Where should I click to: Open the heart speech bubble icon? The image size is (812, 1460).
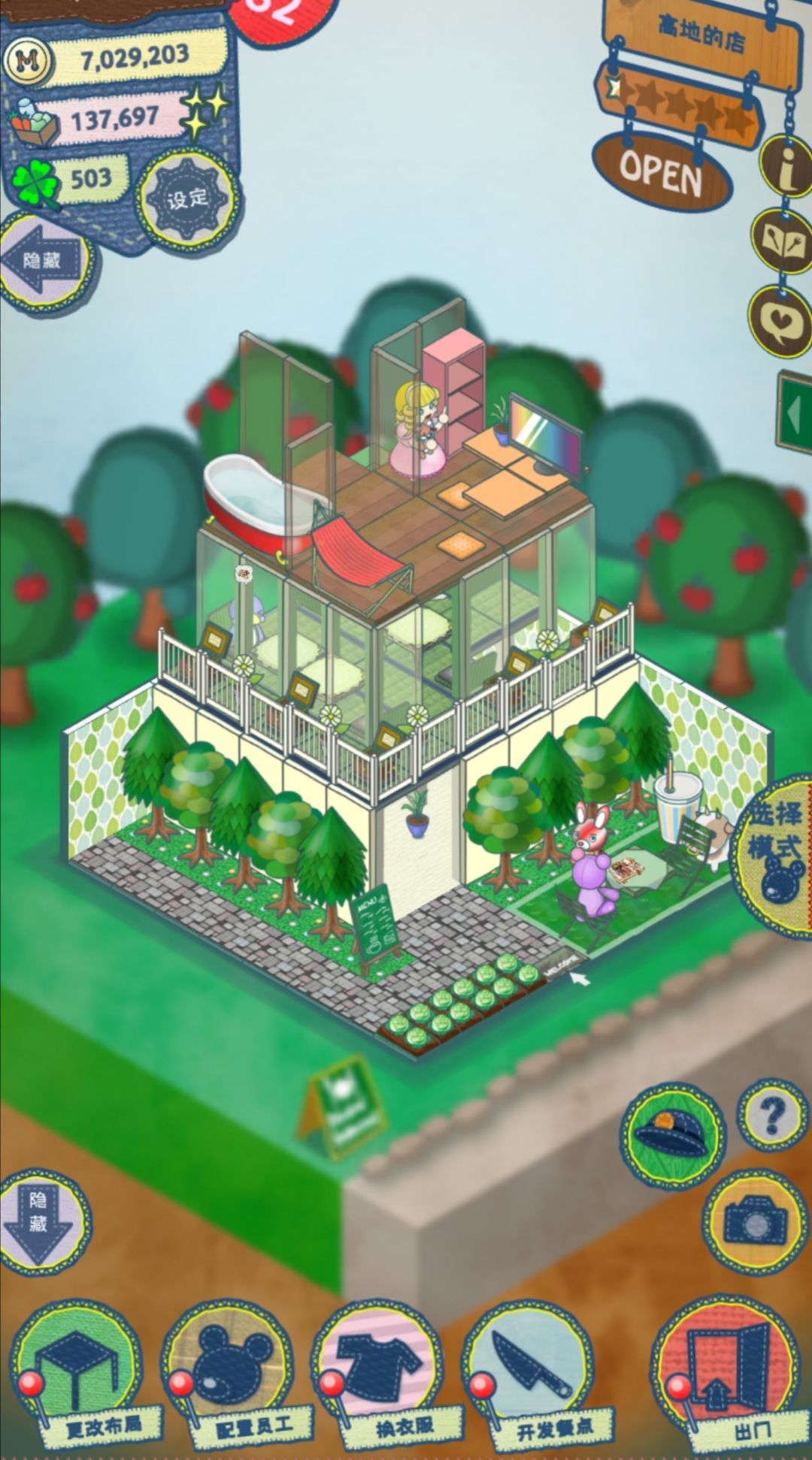[x=781, y=323]
